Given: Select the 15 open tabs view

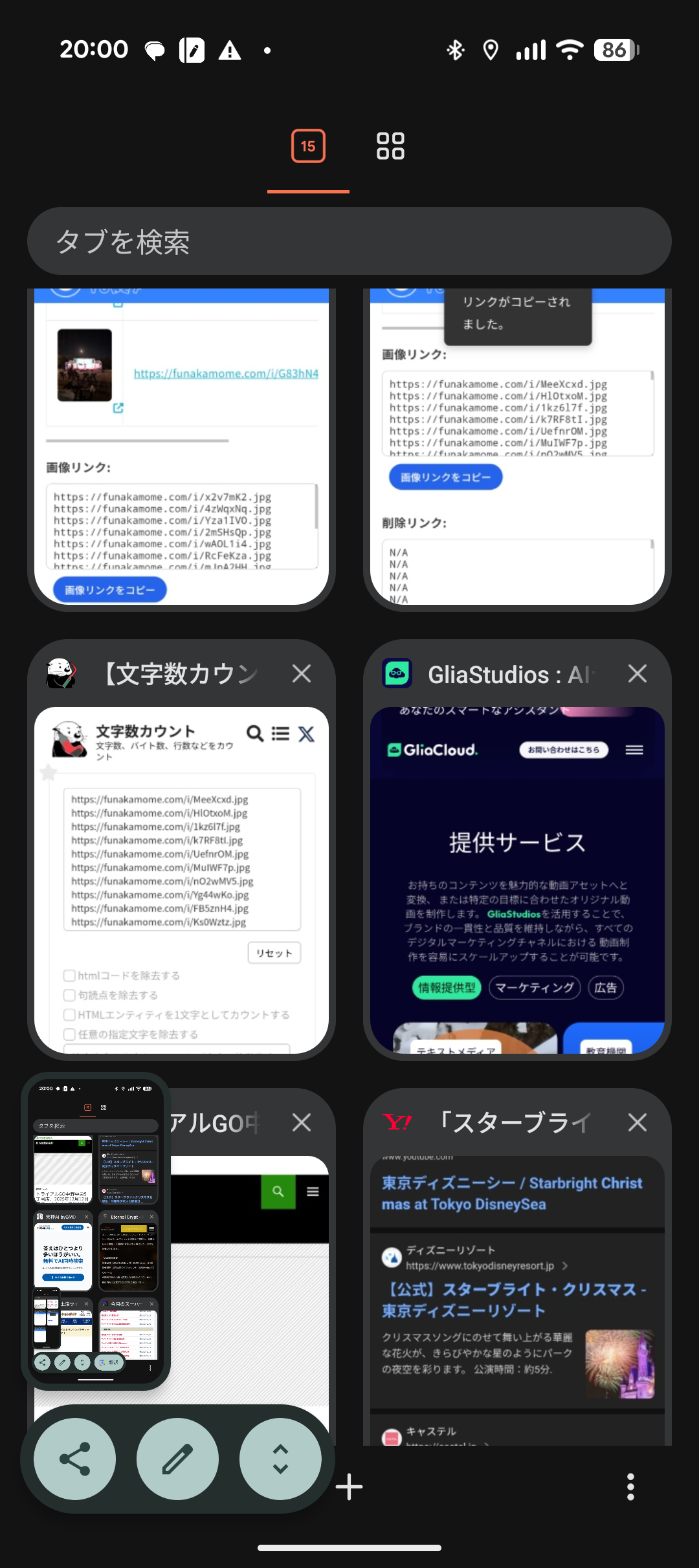Looking at the screenshot, I should tap(308, 146).
